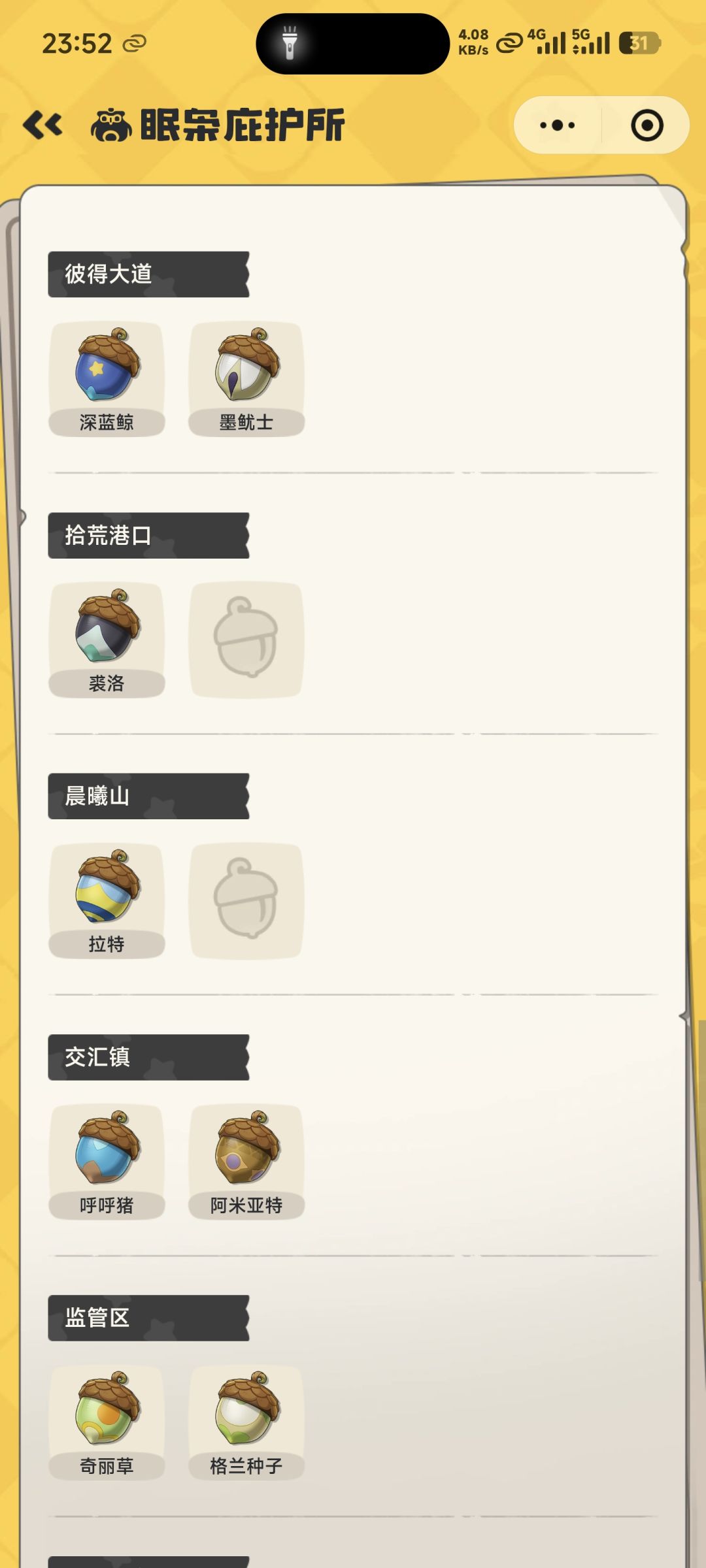This screenshot has height=1568, width=706.
Task: Open the 阿米亚特 acorn collectible
Action: tap(246, 1155)
